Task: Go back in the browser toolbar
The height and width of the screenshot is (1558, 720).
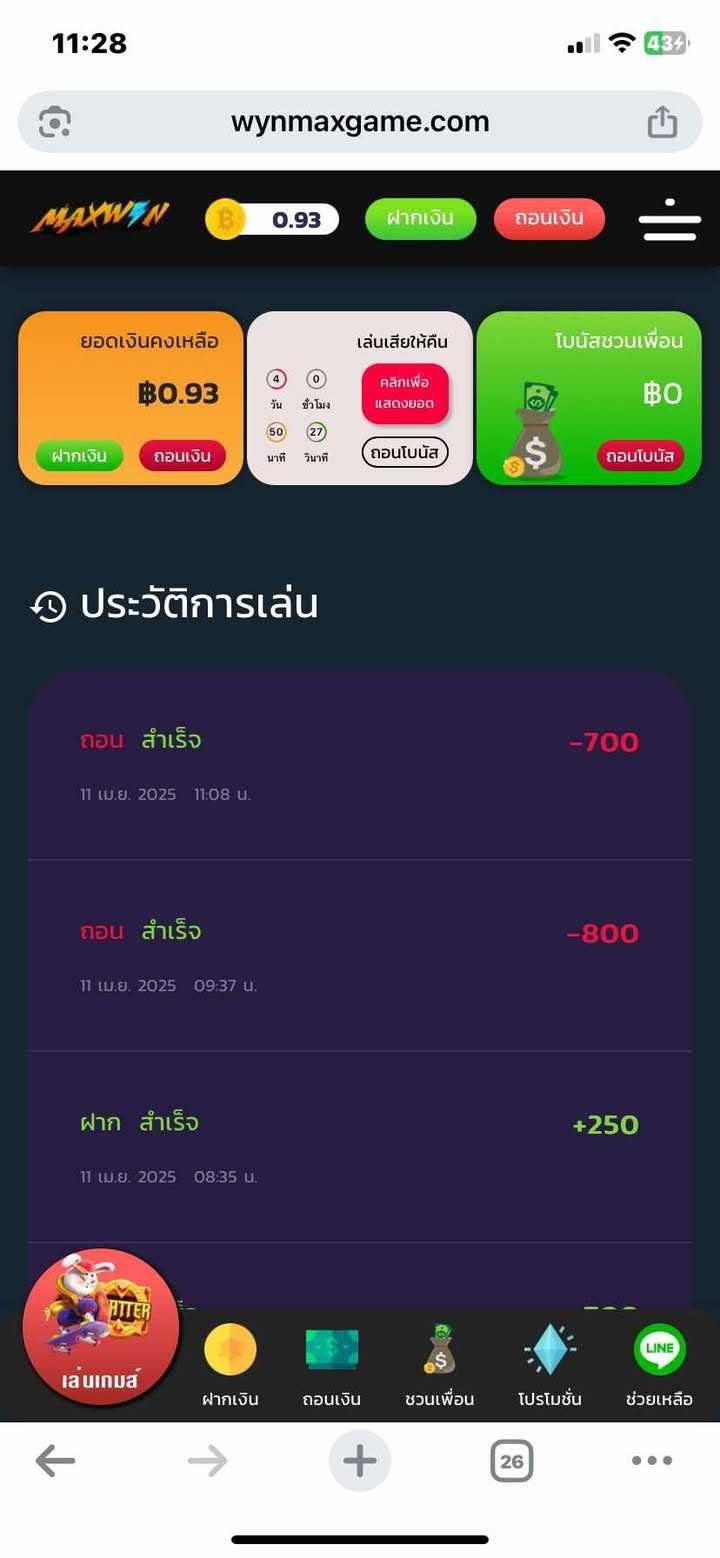Action: pyautogui.click(x=55, y=1461)
